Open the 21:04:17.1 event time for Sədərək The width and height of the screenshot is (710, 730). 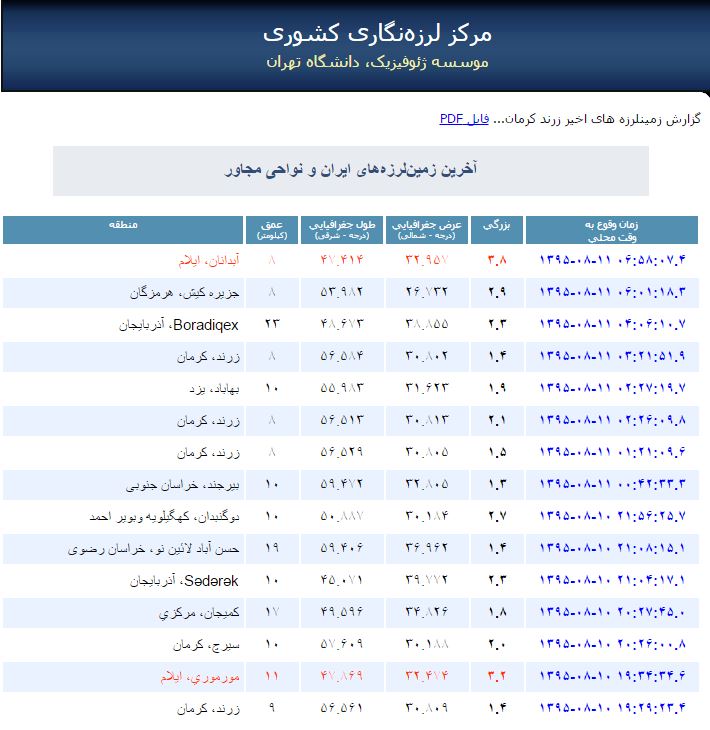click(612, 580)
